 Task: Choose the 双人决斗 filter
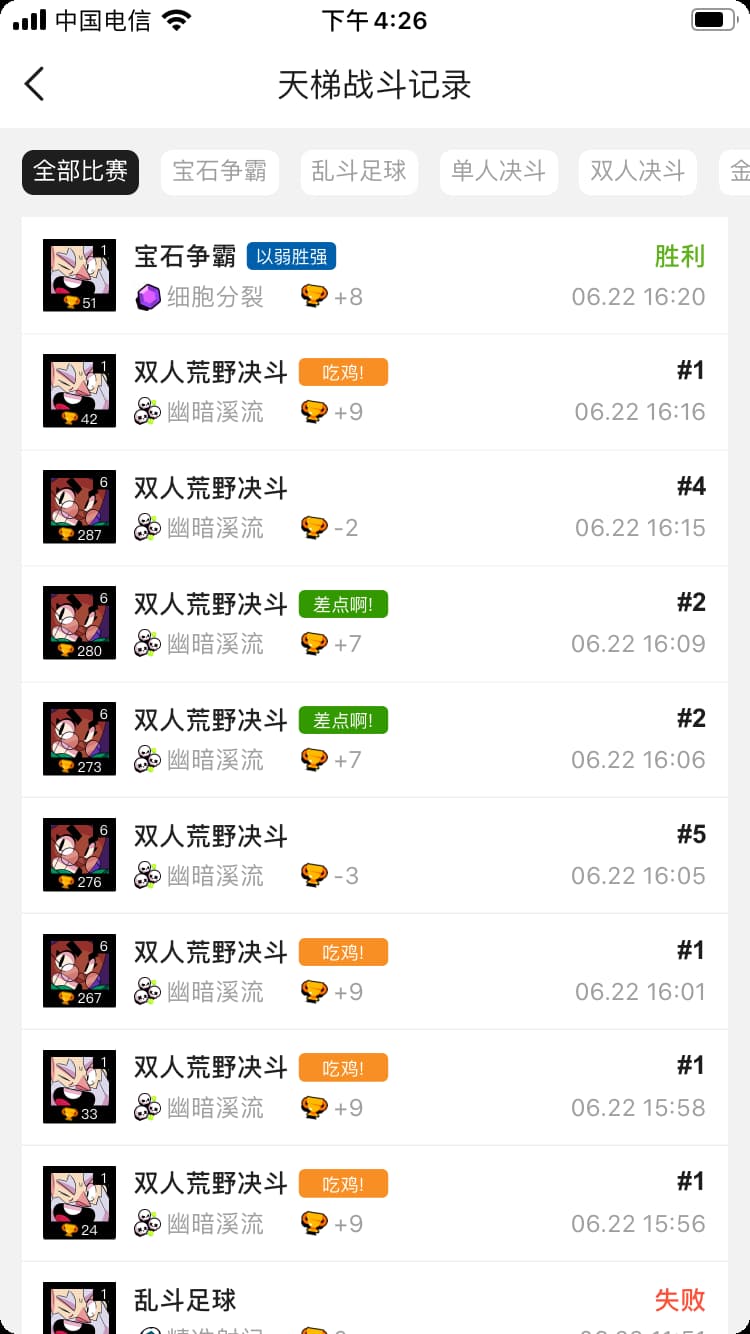(637, 171)
